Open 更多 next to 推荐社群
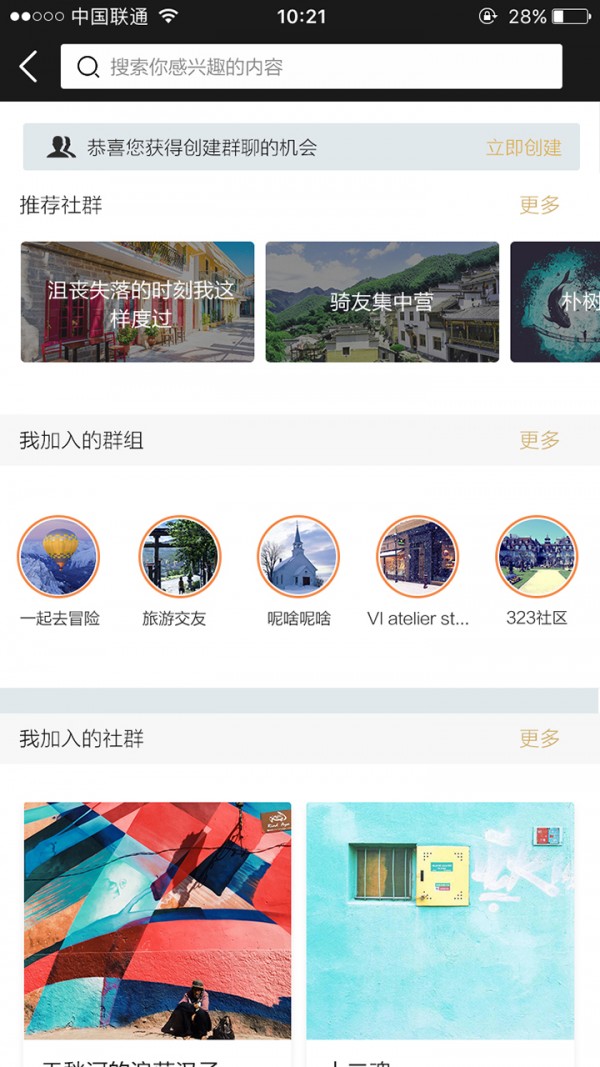 (539, 206)
